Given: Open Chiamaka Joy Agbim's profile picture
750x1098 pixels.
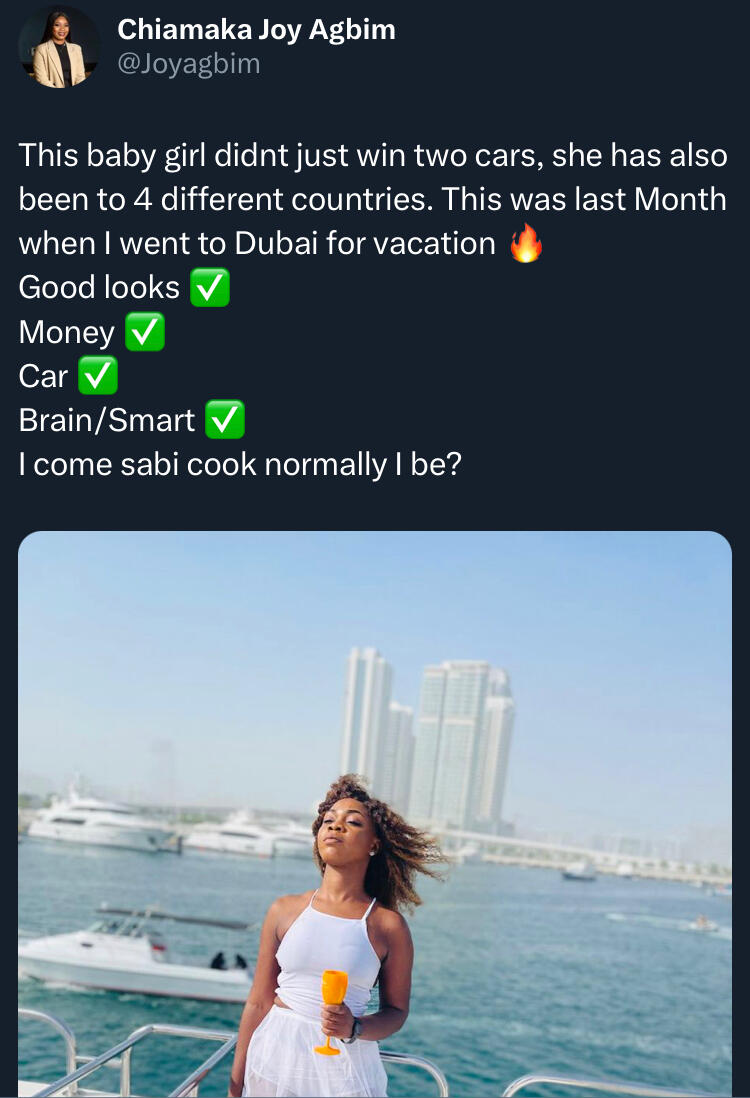Looking at the screenshot, I should tap(59, 47).
